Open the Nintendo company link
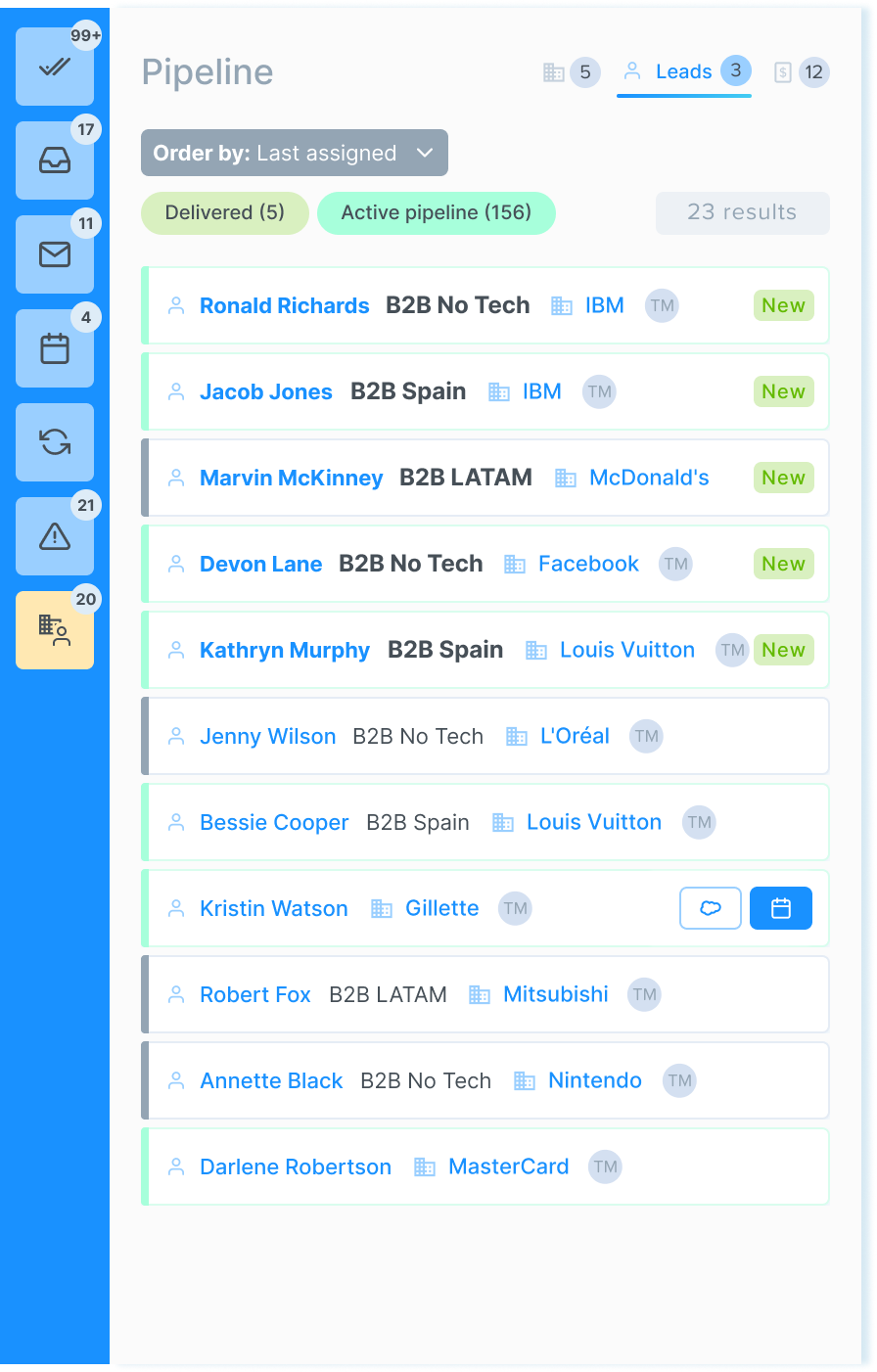This screenshot has width=877, height=1372. 594,1081
